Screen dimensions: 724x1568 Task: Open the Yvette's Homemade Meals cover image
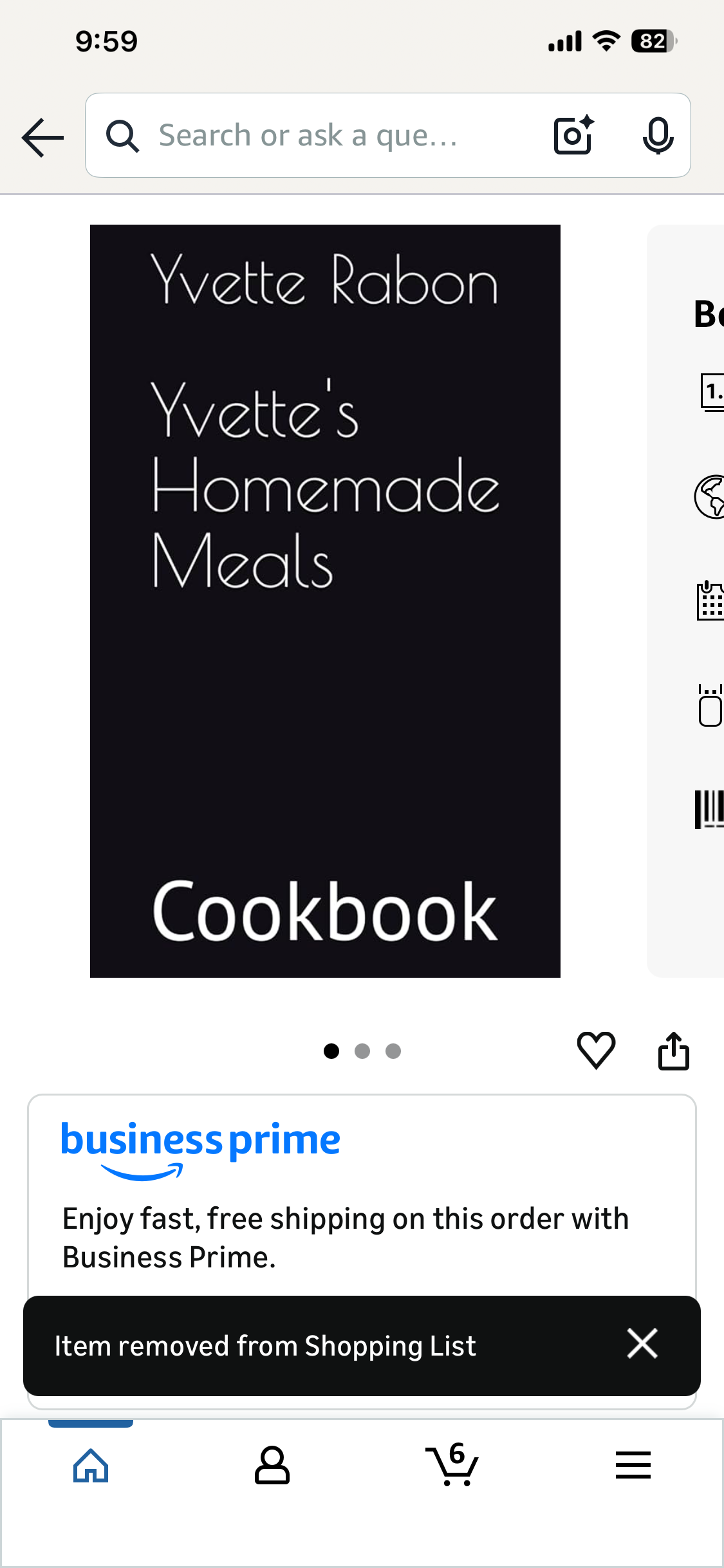tap(325, 601)
